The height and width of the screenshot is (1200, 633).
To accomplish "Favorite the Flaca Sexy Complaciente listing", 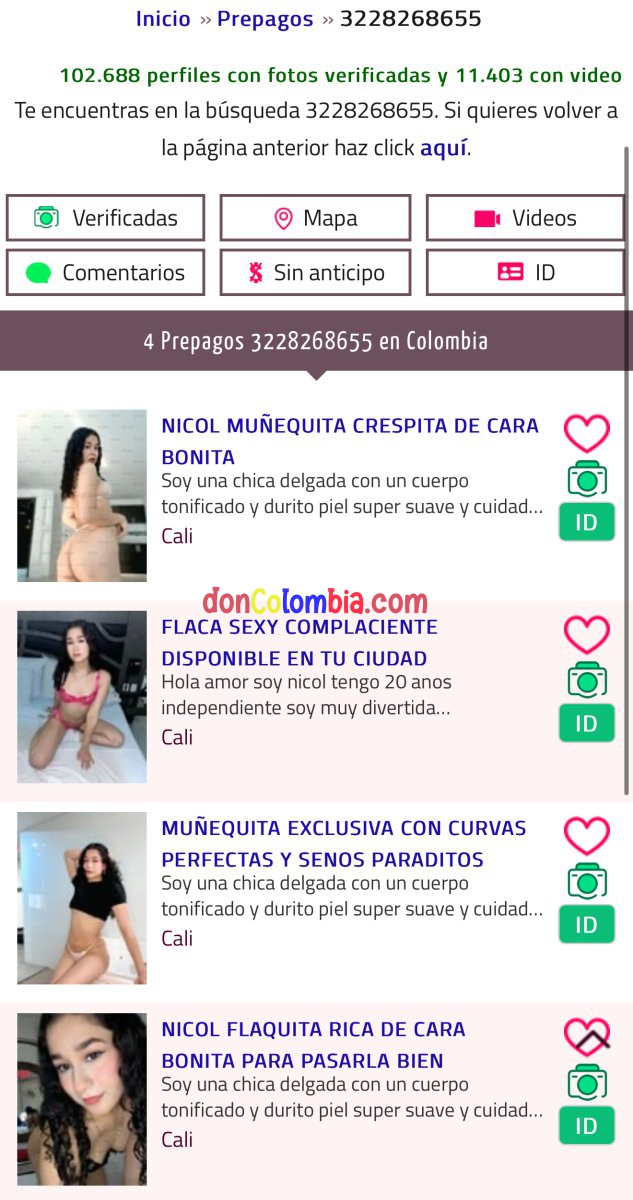I will 587,634.
